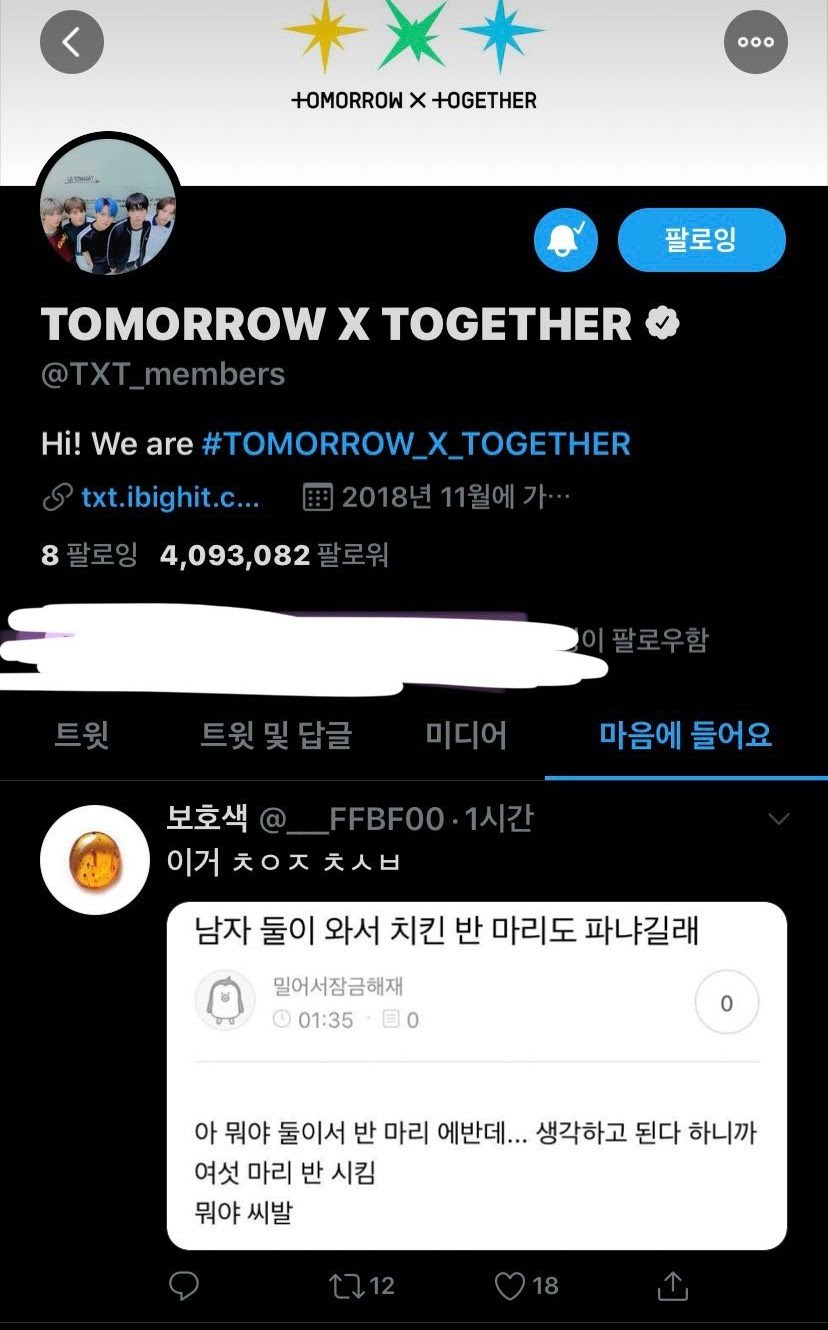Tap the 팔로잉 following button
This screenshot has height=1330, width=828.
coord(701,239)
